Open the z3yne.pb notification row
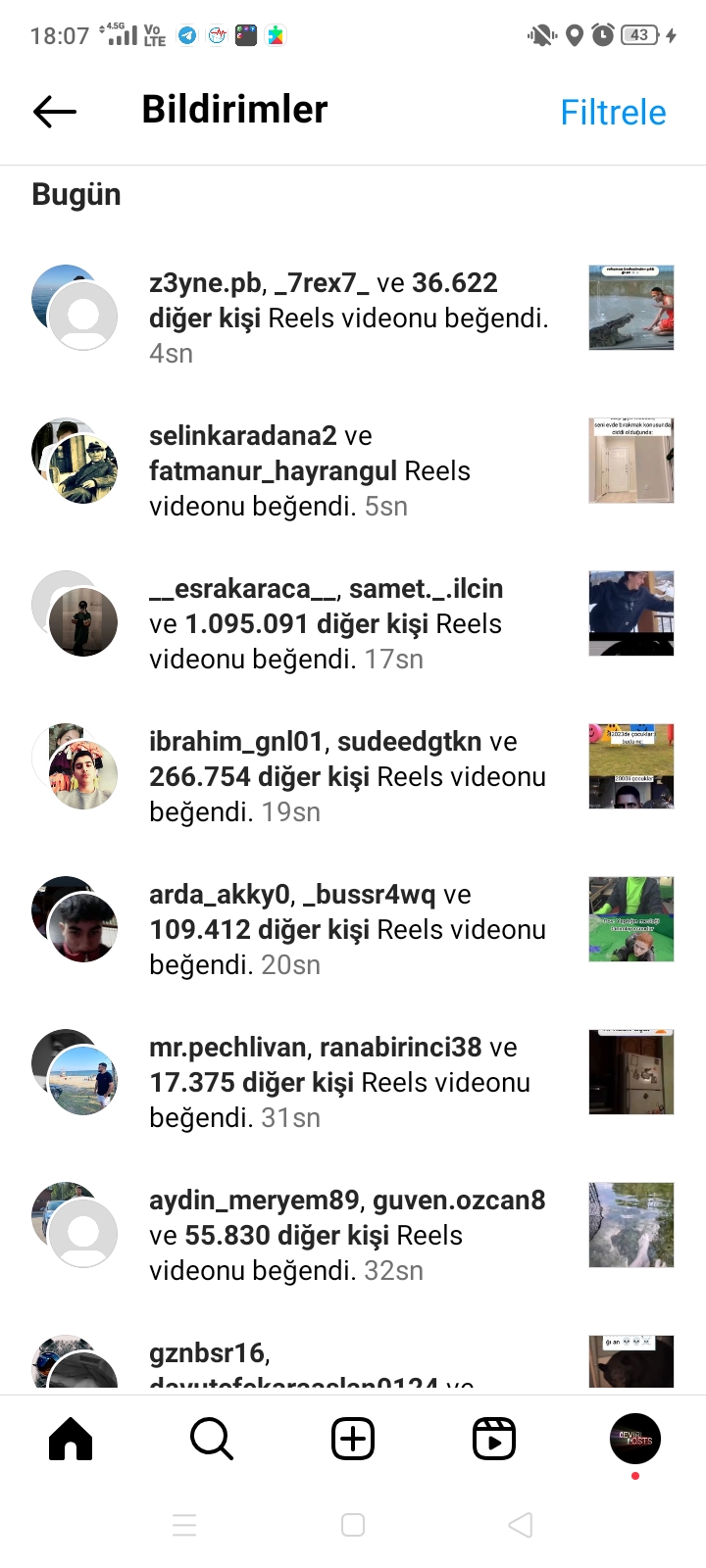The height and width of the screenshot is (1568, 706). point(353,318)
